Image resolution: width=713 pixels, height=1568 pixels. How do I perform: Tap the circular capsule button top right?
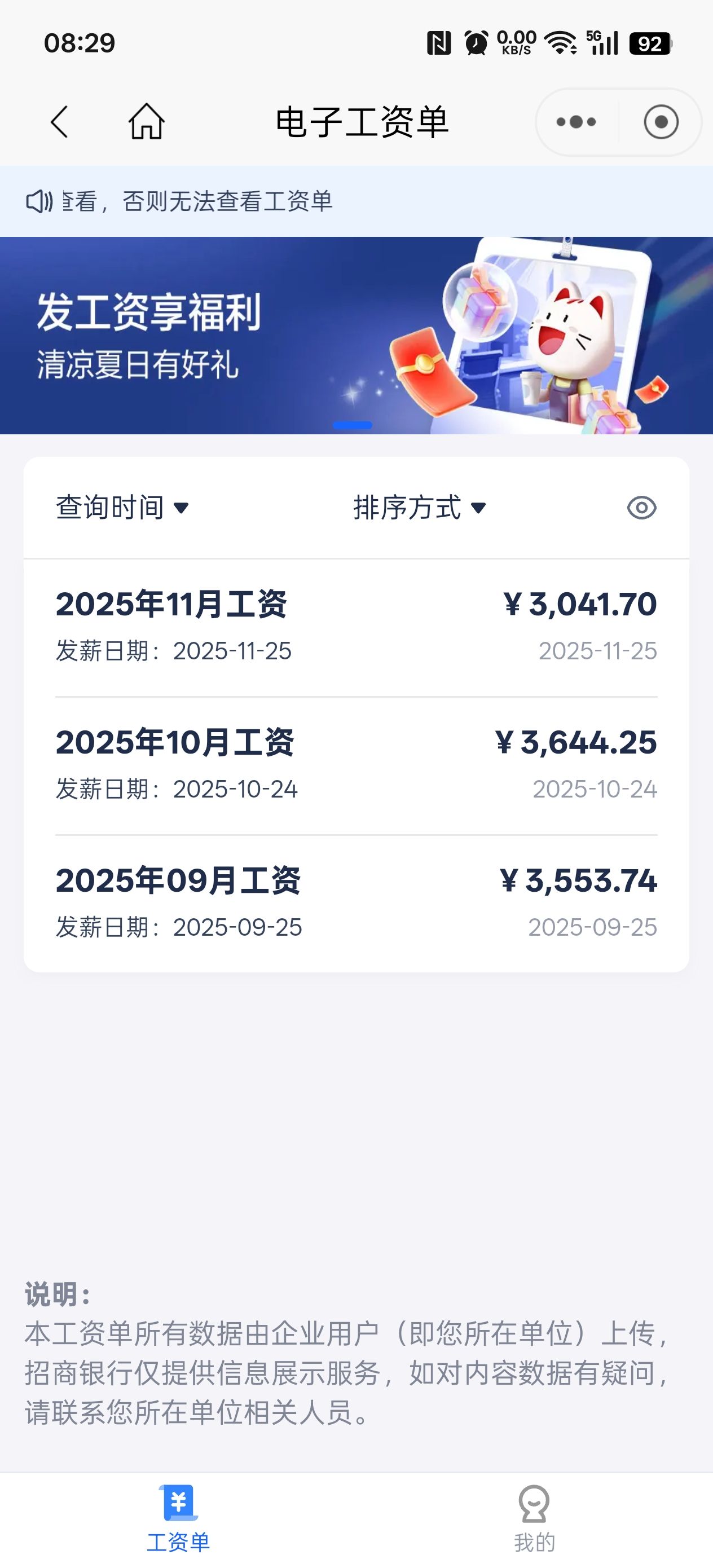coord(661,121)
